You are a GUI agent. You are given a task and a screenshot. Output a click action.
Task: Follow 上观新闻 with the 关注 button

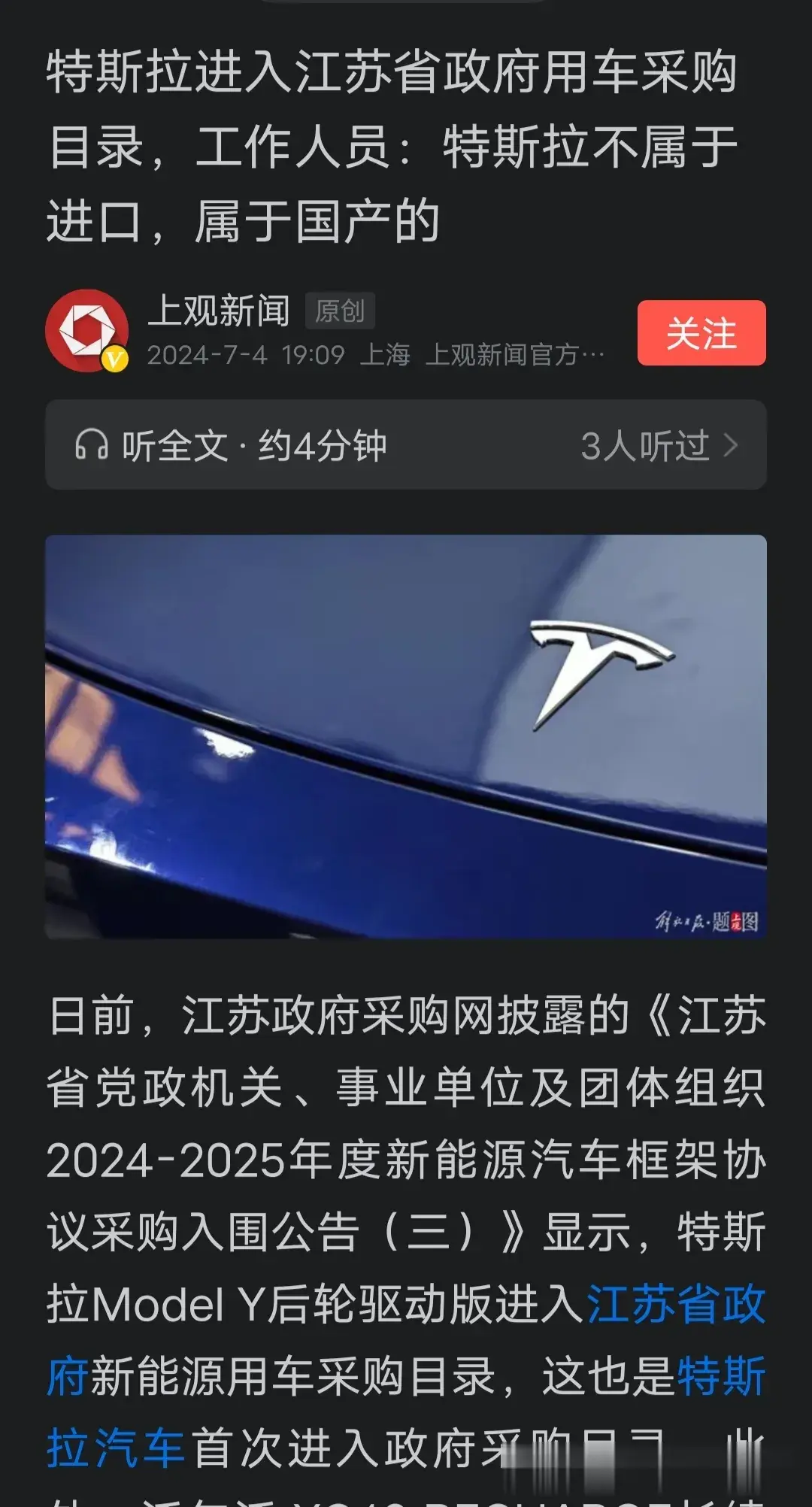[701, 333]
